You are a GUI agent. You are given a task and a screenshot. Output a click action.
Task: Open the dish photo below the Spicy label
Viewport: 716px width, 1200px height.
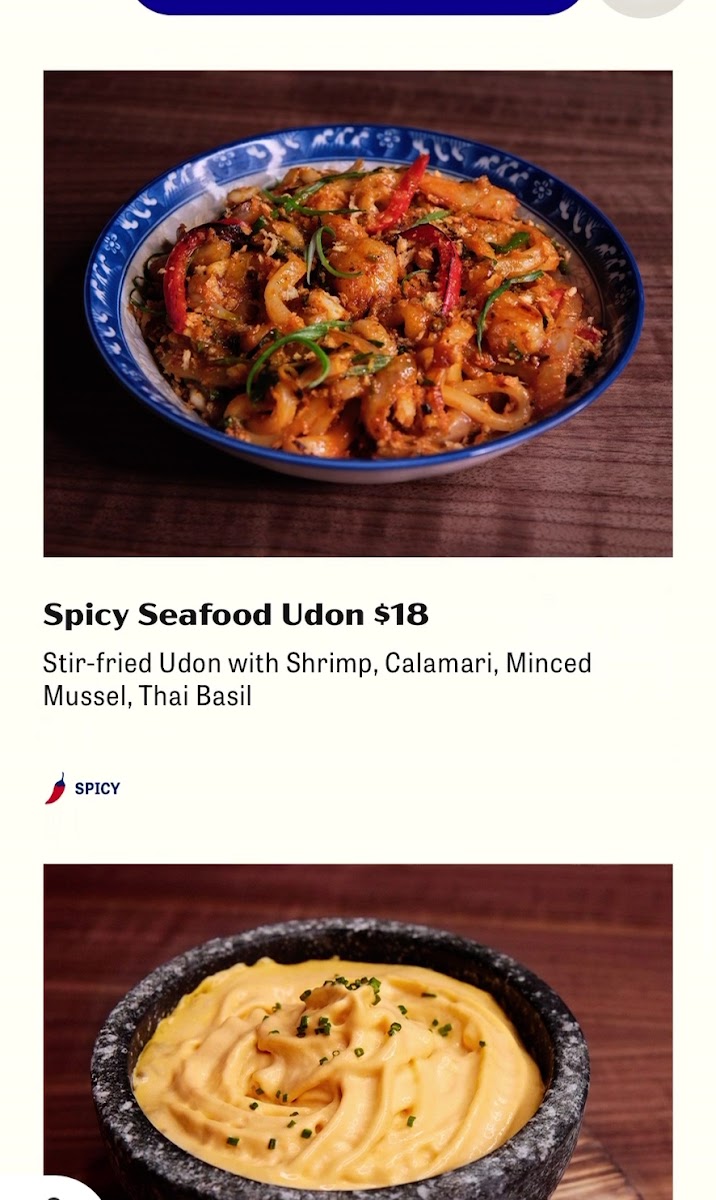tap(358, 1030)
